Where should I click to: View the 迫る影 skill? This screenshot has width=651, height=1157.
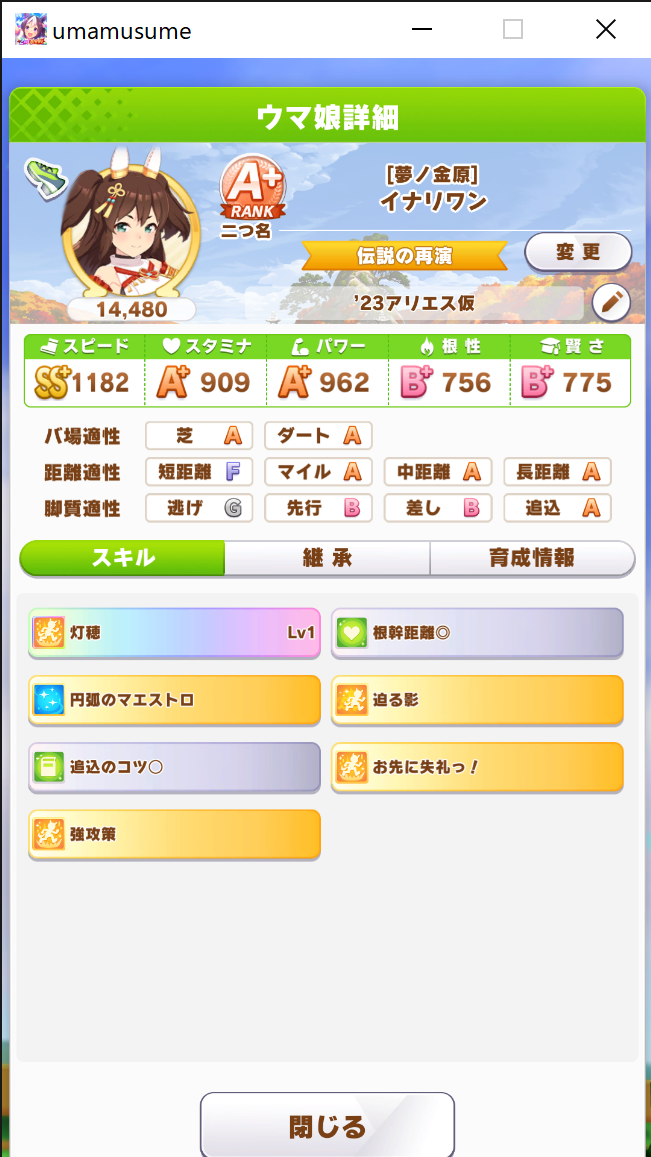tap(477, 700)
